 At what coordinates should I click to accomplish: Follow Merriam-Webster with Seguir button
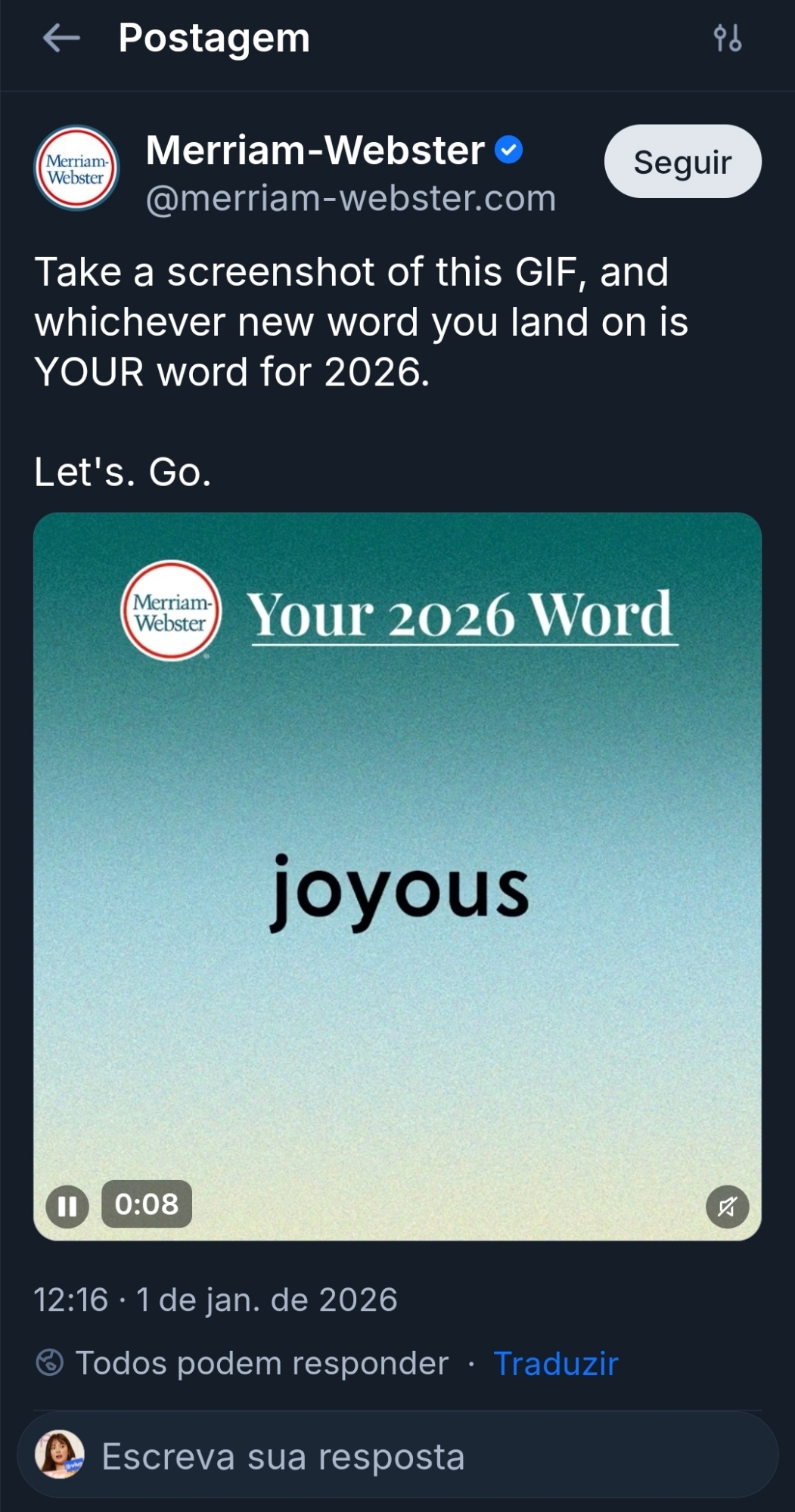click(x=682, y=162)
